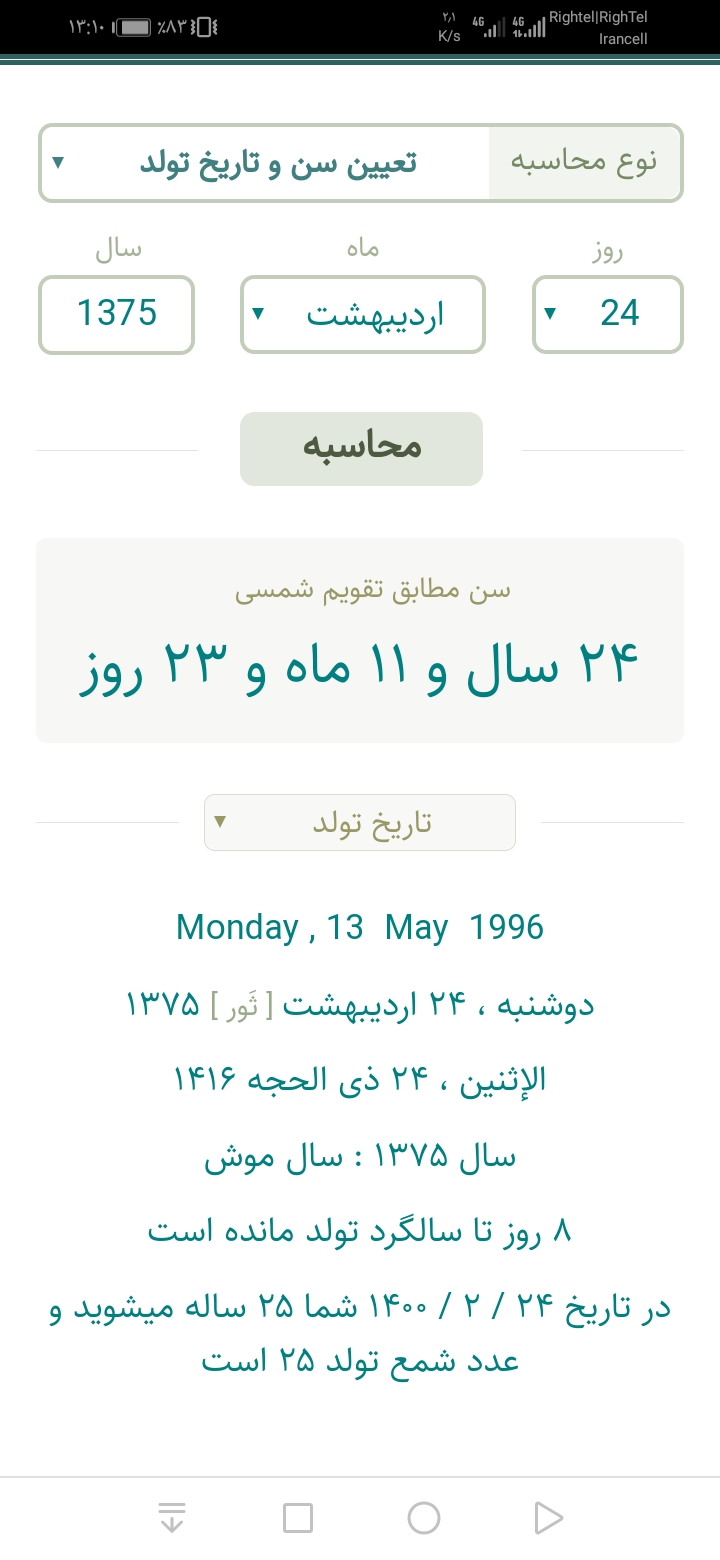
Task: Open recent apps with the square button
Action: pos(298,1518)
